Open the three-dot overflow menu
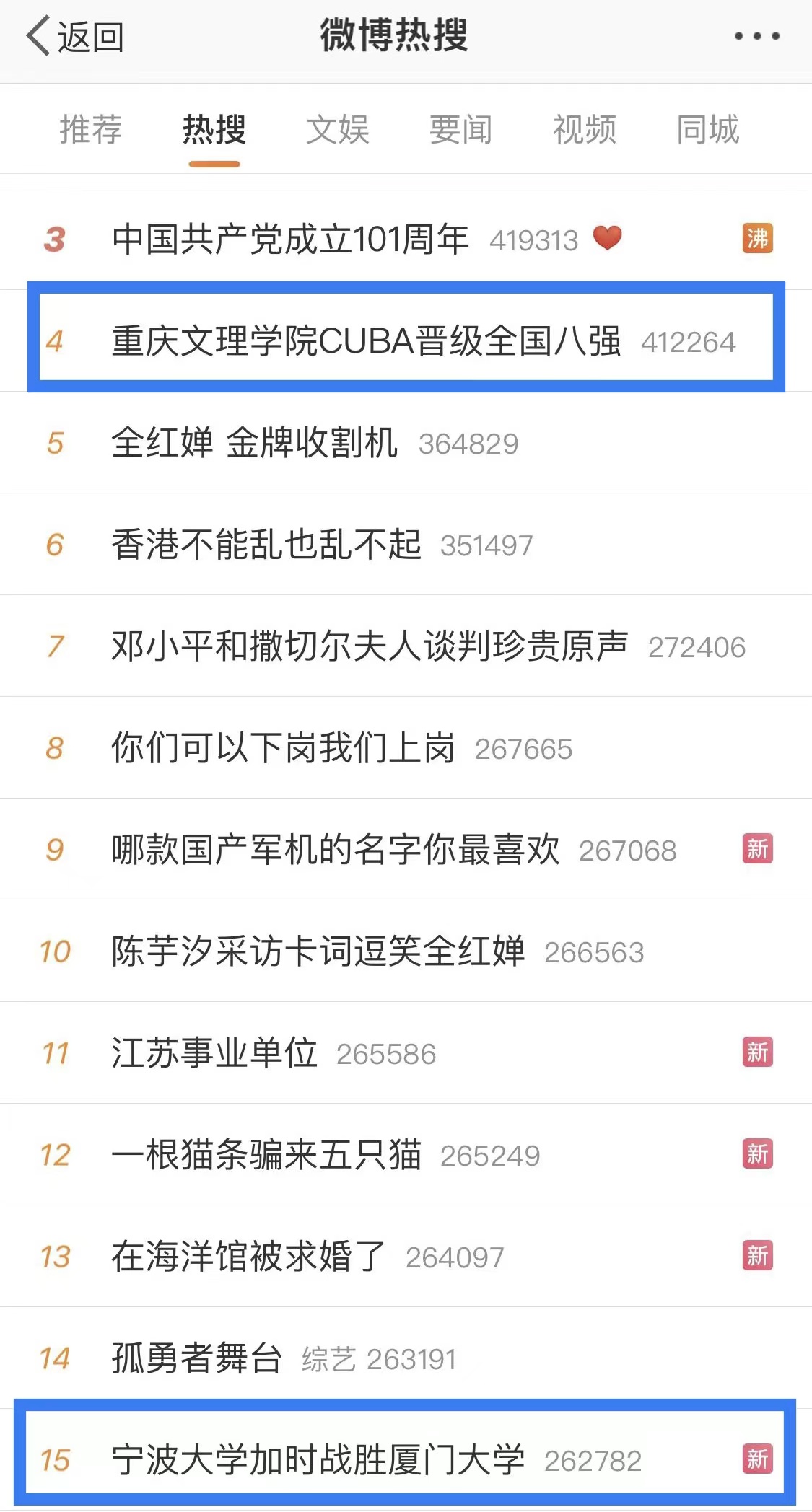This screenshot has height=1512, width=812. [756, 36]
